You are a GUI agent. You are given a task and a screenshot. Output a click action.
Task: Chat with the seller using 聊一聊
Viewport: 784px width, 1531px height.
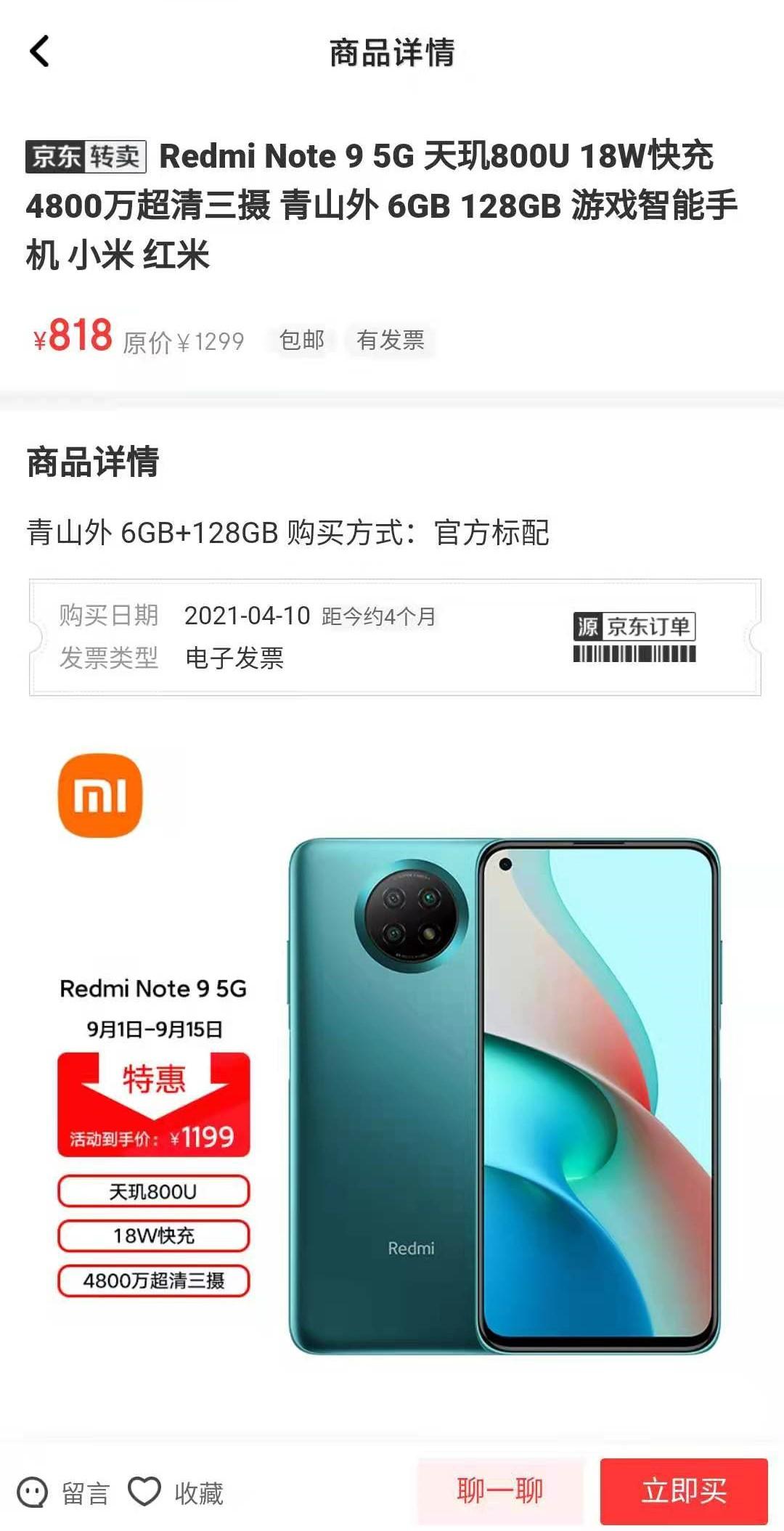499,1492
